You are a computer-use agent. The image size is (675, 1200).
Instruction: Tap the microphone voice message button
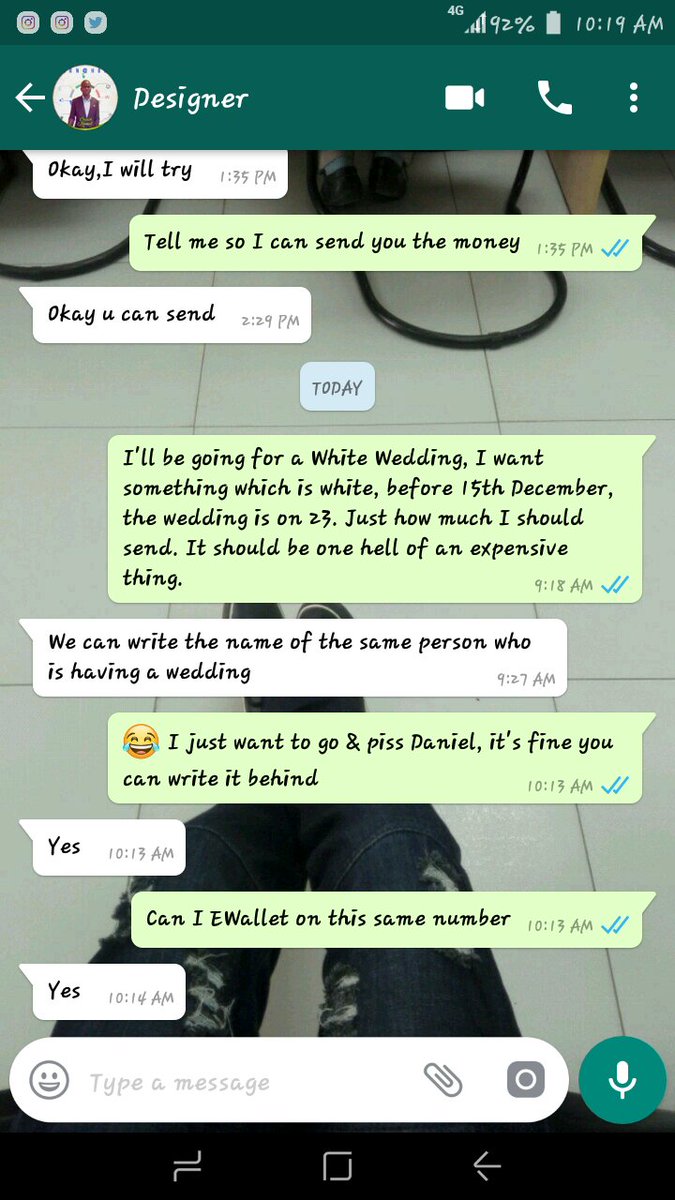coord(622,1080)
